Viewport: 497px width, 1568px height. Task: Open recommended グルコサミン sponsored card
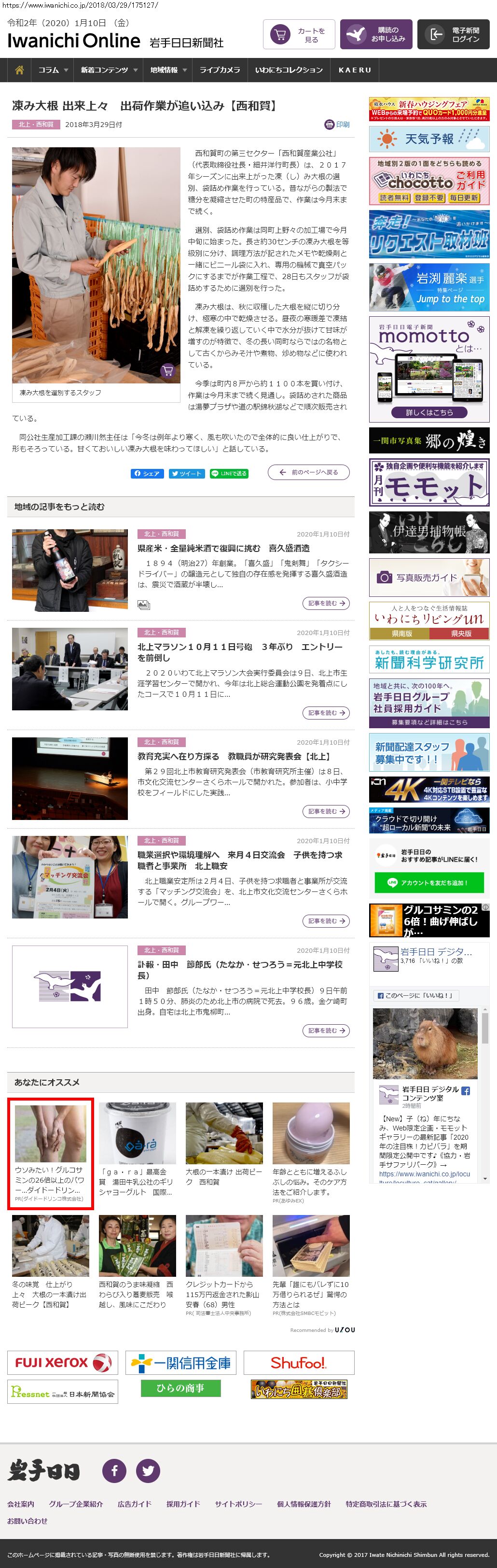[51, 1153]
